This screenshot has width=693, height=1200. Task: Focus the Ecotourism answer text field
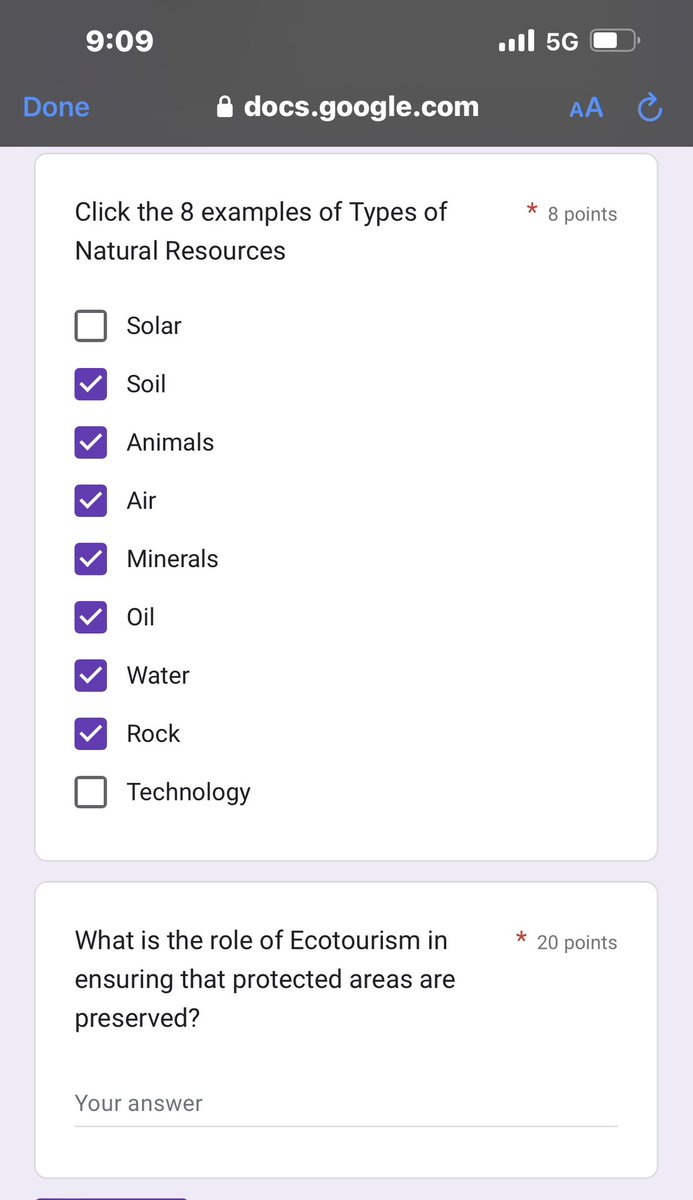345,1104
